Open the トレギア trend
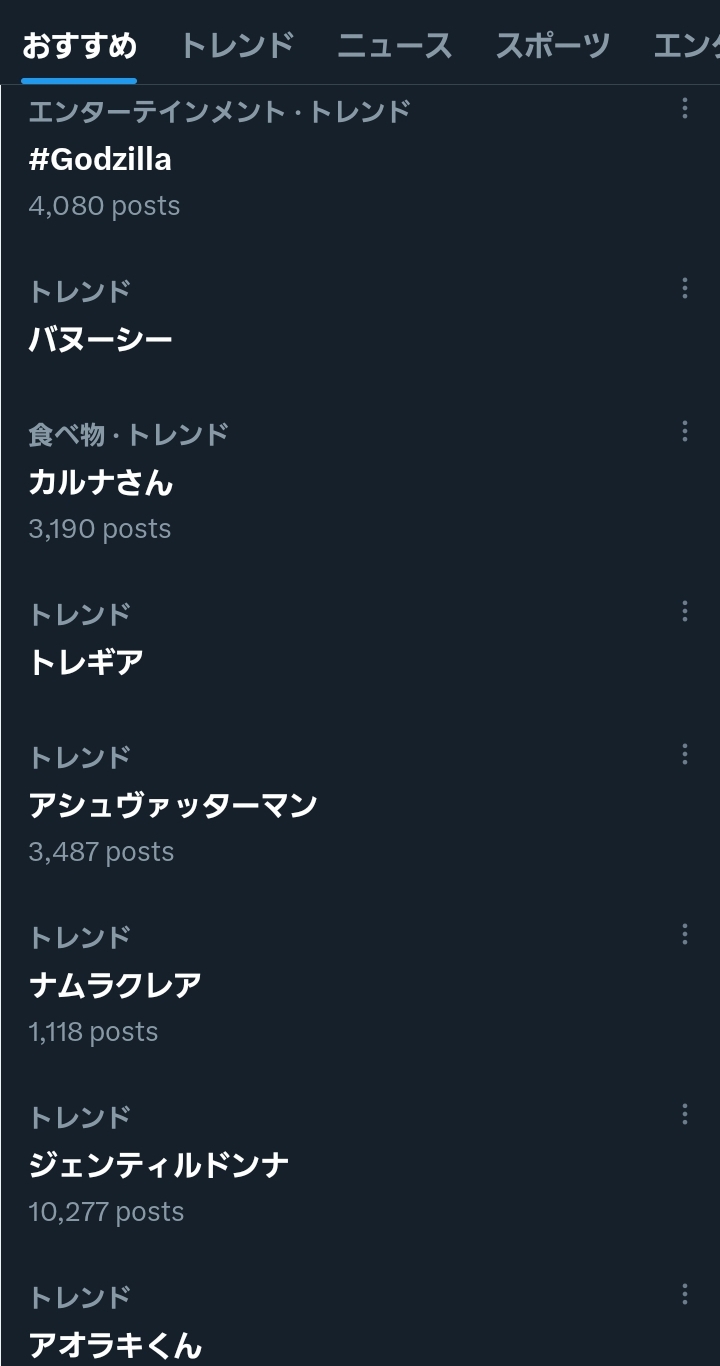The image size is (720, 1366). (x=86, y=662)
